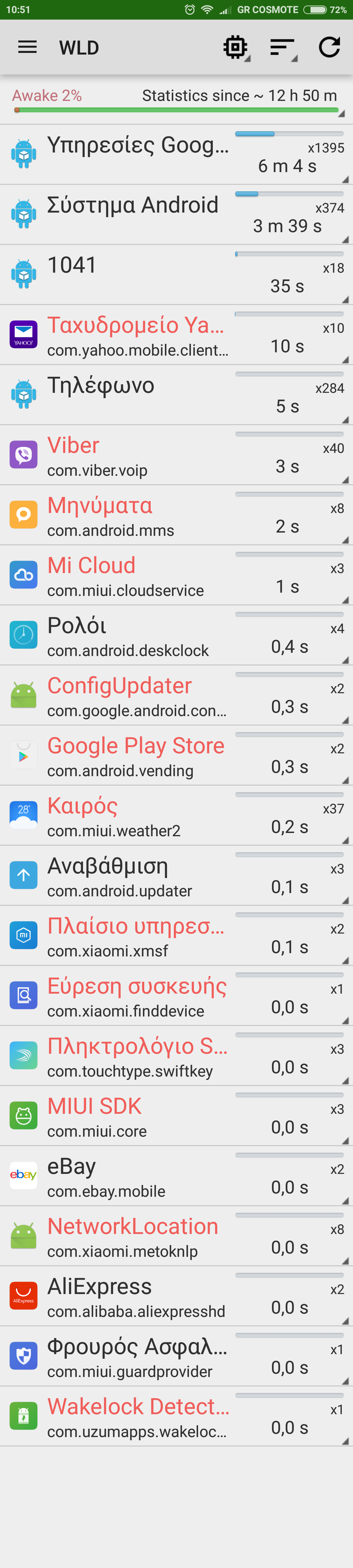Open the Wakelock Detector app row
This screenshot has height=1568, width=353.
coord(176,1416)
